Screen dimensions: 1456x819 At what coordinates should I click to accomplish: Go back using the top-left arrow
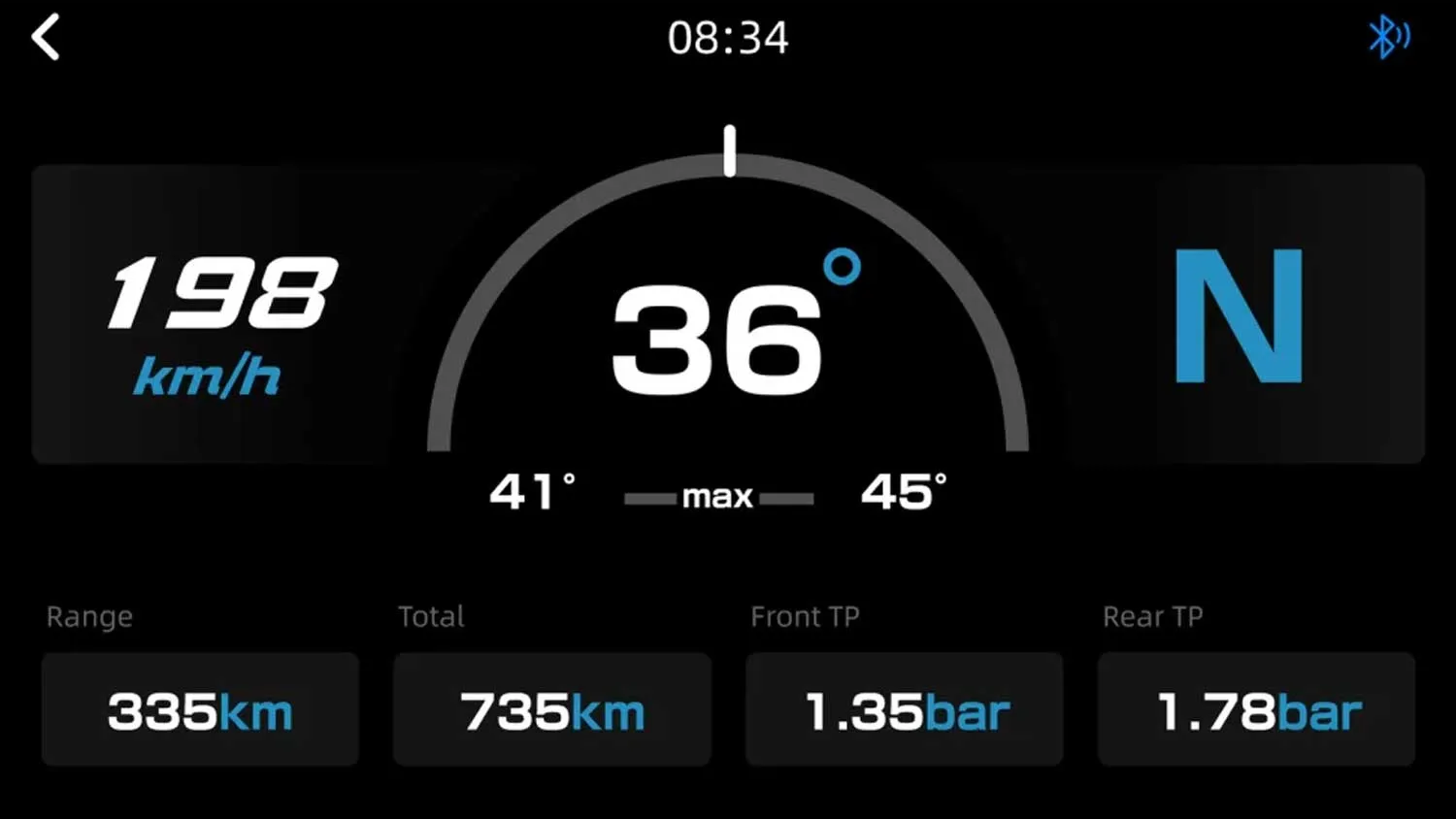tap(46, 38)
